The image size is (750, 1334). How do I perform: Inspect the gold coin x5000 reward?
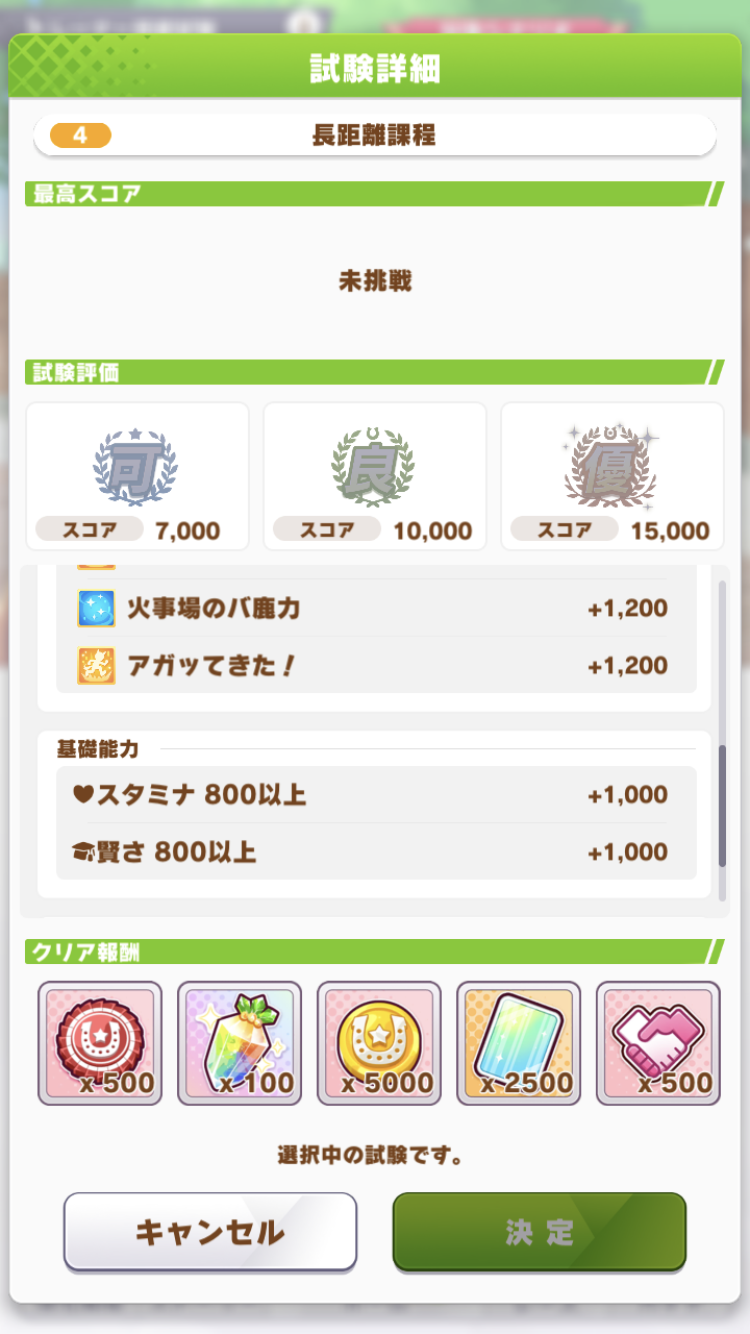[x=379, y=1043]
